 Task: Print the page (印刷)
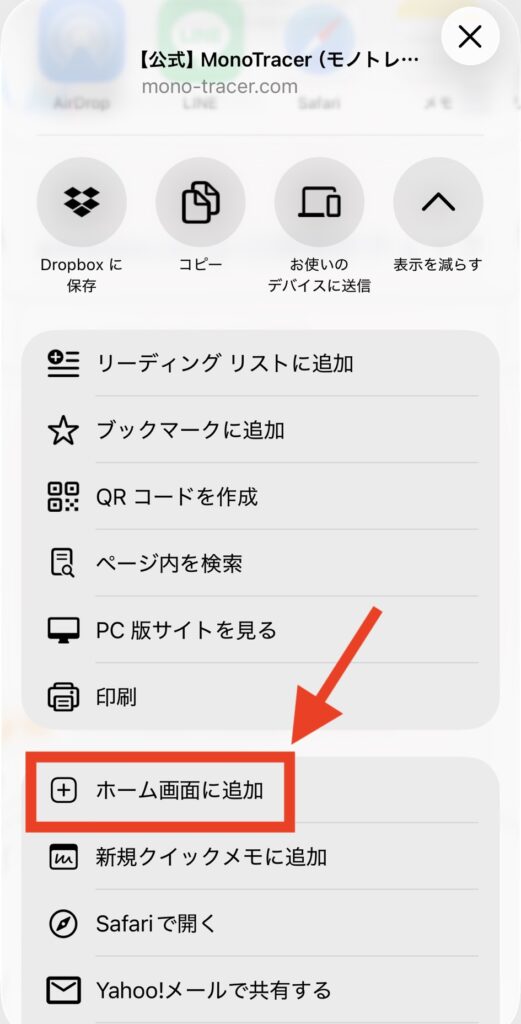point(260,697)
